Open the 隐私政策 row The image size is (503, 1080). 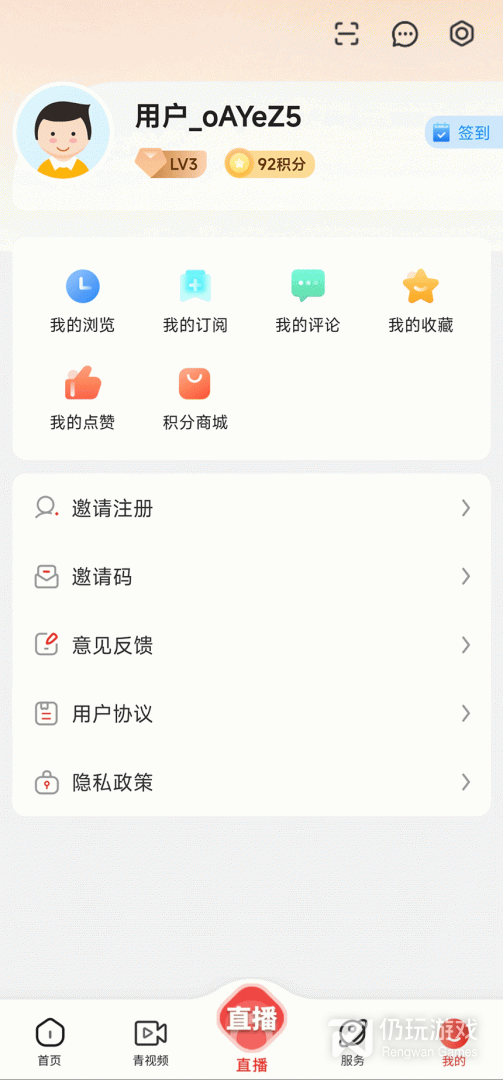252,782
